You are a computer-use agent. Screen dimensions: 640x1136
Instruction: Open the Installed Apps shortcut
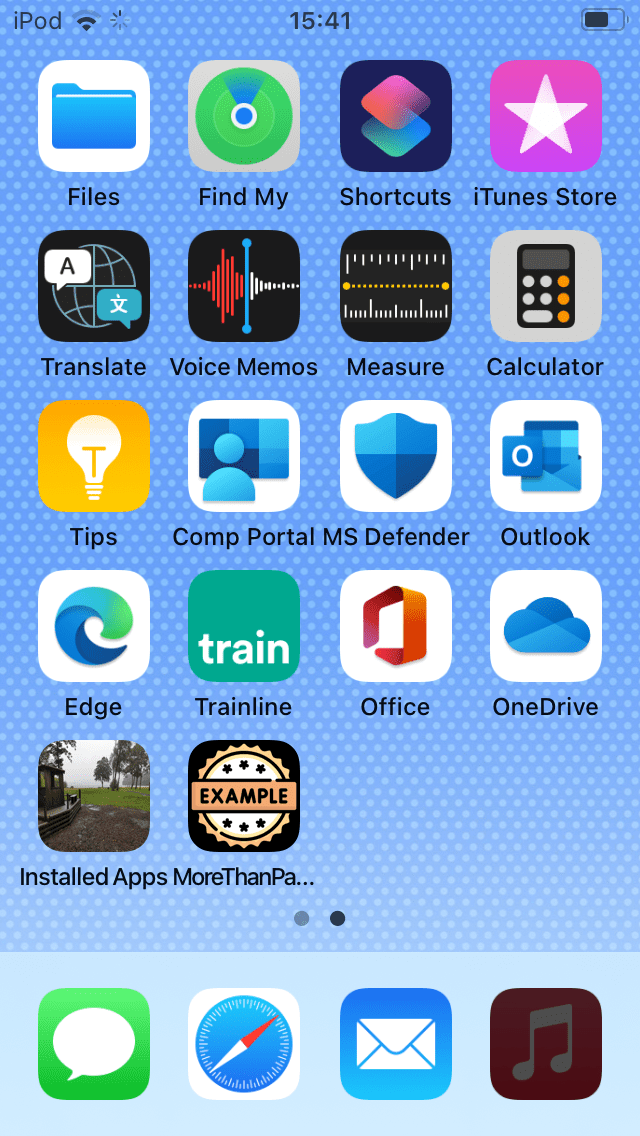coord(94,796)
